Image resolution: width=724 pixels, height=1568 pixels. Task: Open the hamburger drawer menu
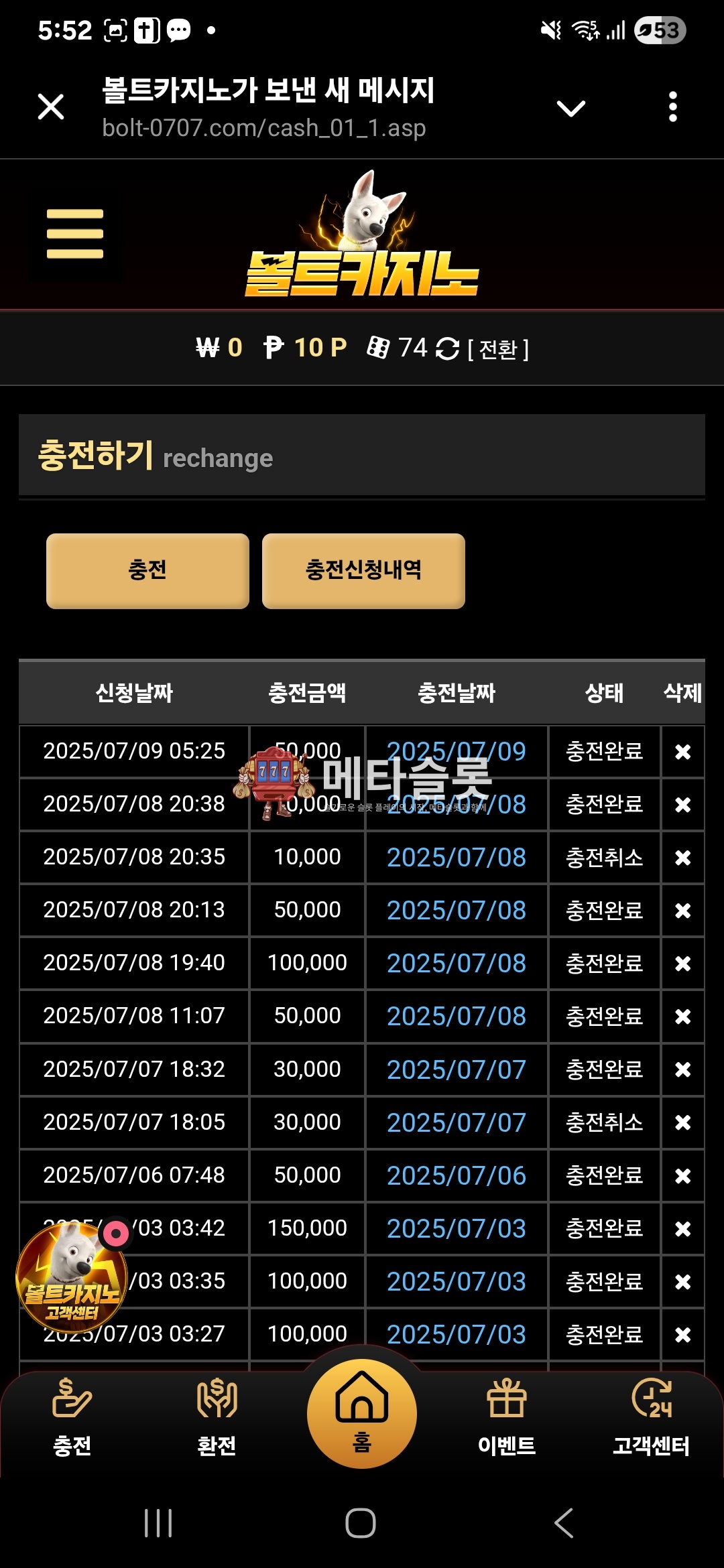(75, 234)
